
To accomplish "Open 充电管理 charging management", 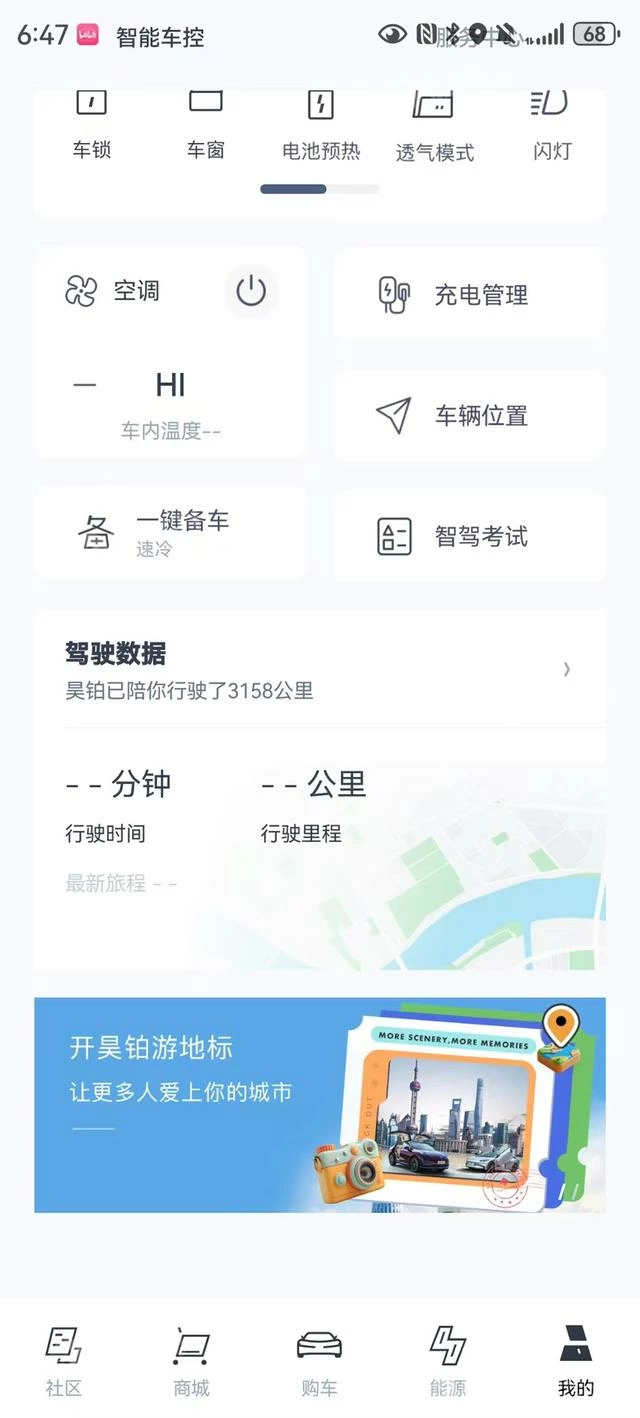I will click(469, 295).
